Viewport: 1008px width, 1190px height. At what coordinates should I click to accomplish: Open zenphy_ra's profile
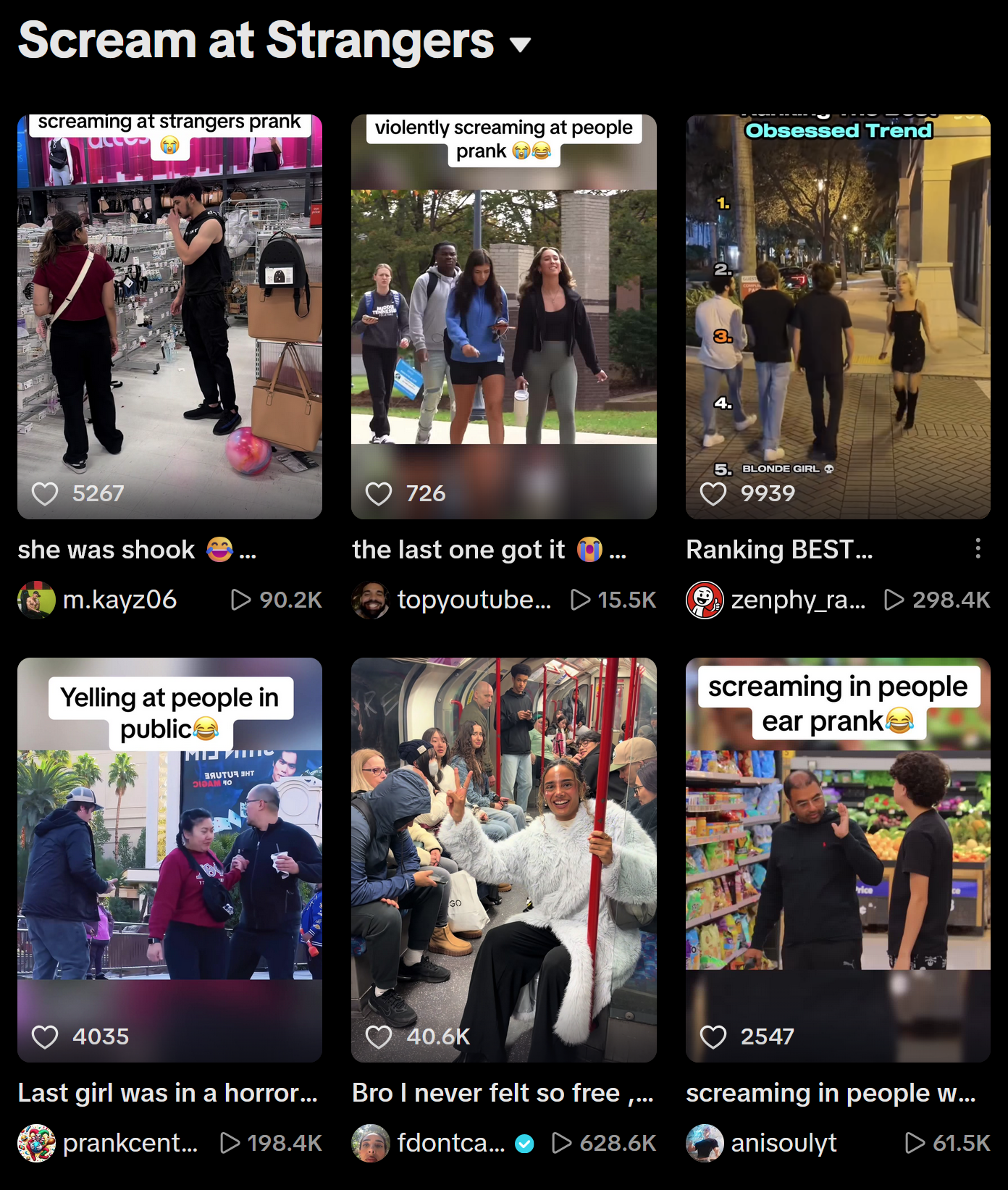pyautogui.click(x=798, y=600)
